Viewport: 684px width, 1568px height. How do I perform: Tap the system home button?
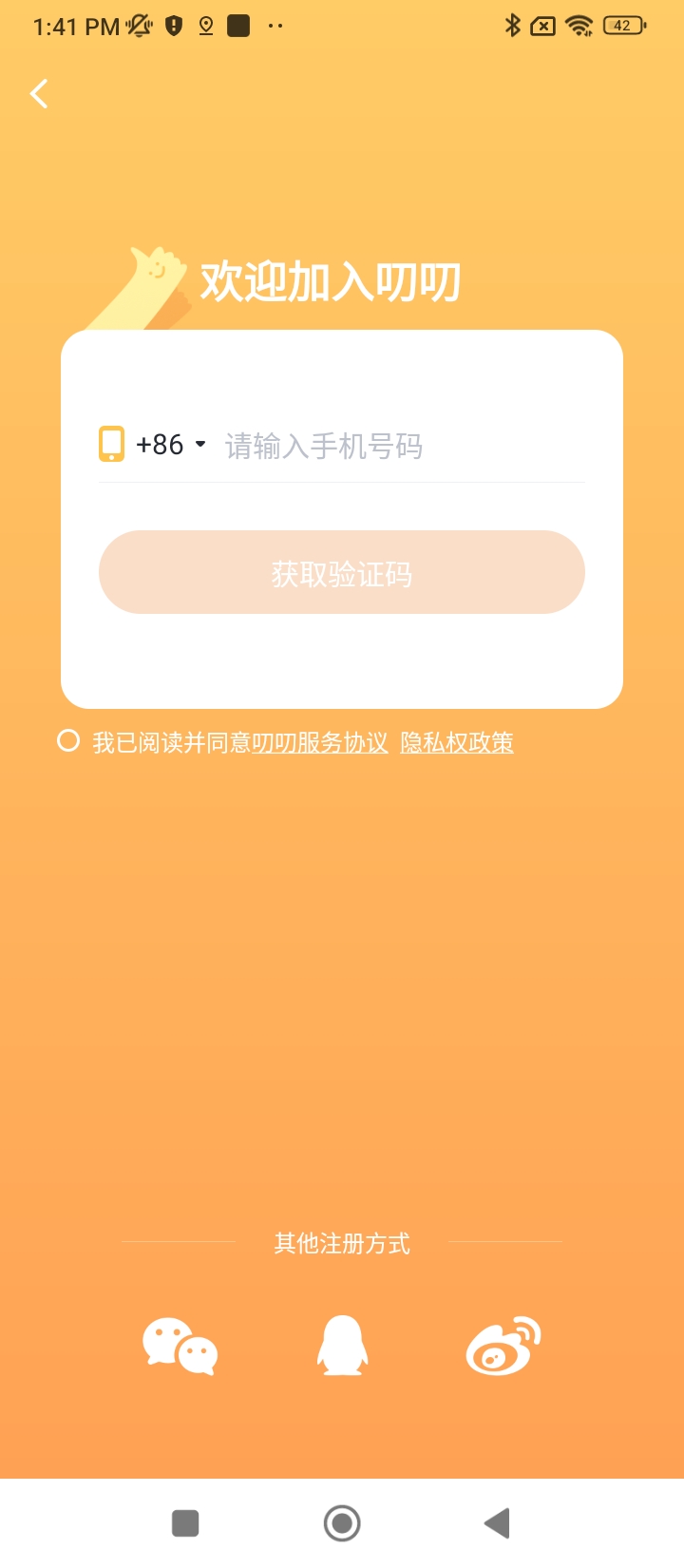point(342,1523)
